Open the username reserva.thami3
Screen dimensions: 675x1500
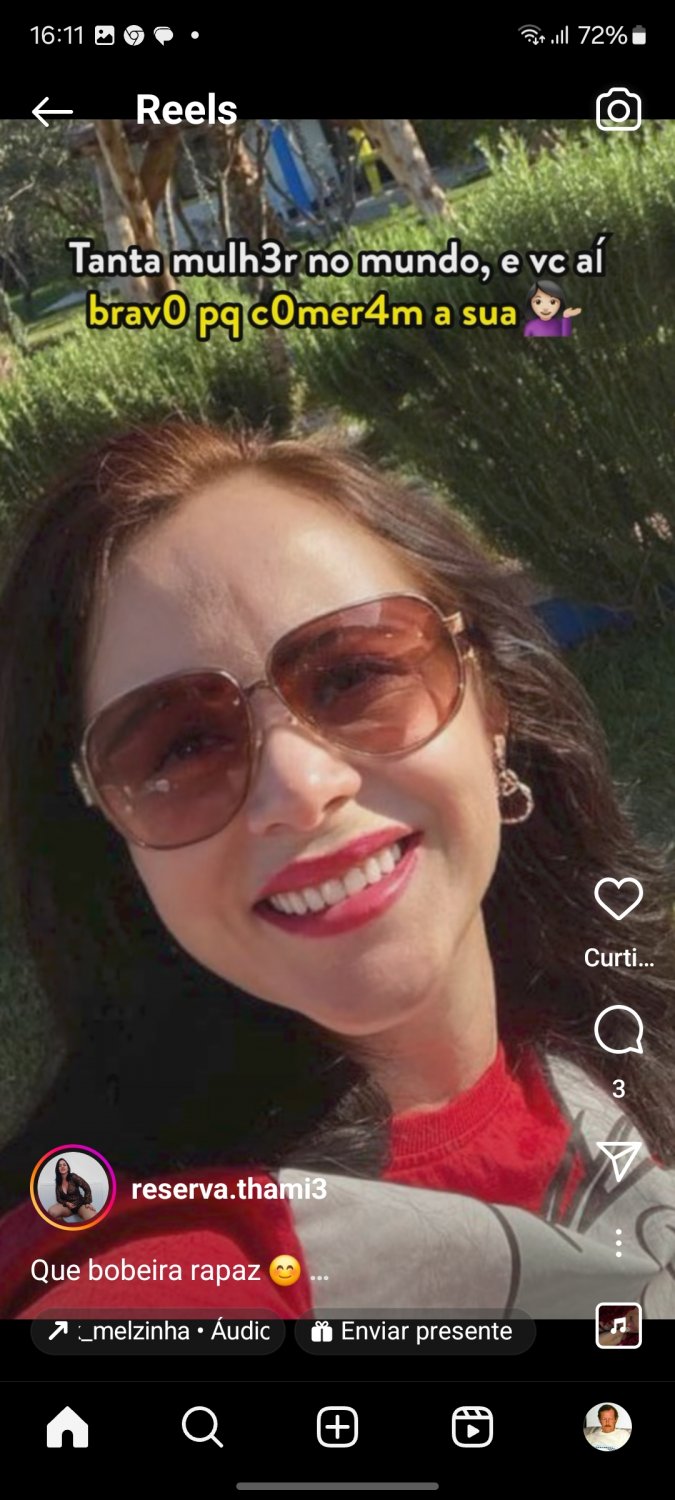pyautogui.click(x=229, y=1189)
